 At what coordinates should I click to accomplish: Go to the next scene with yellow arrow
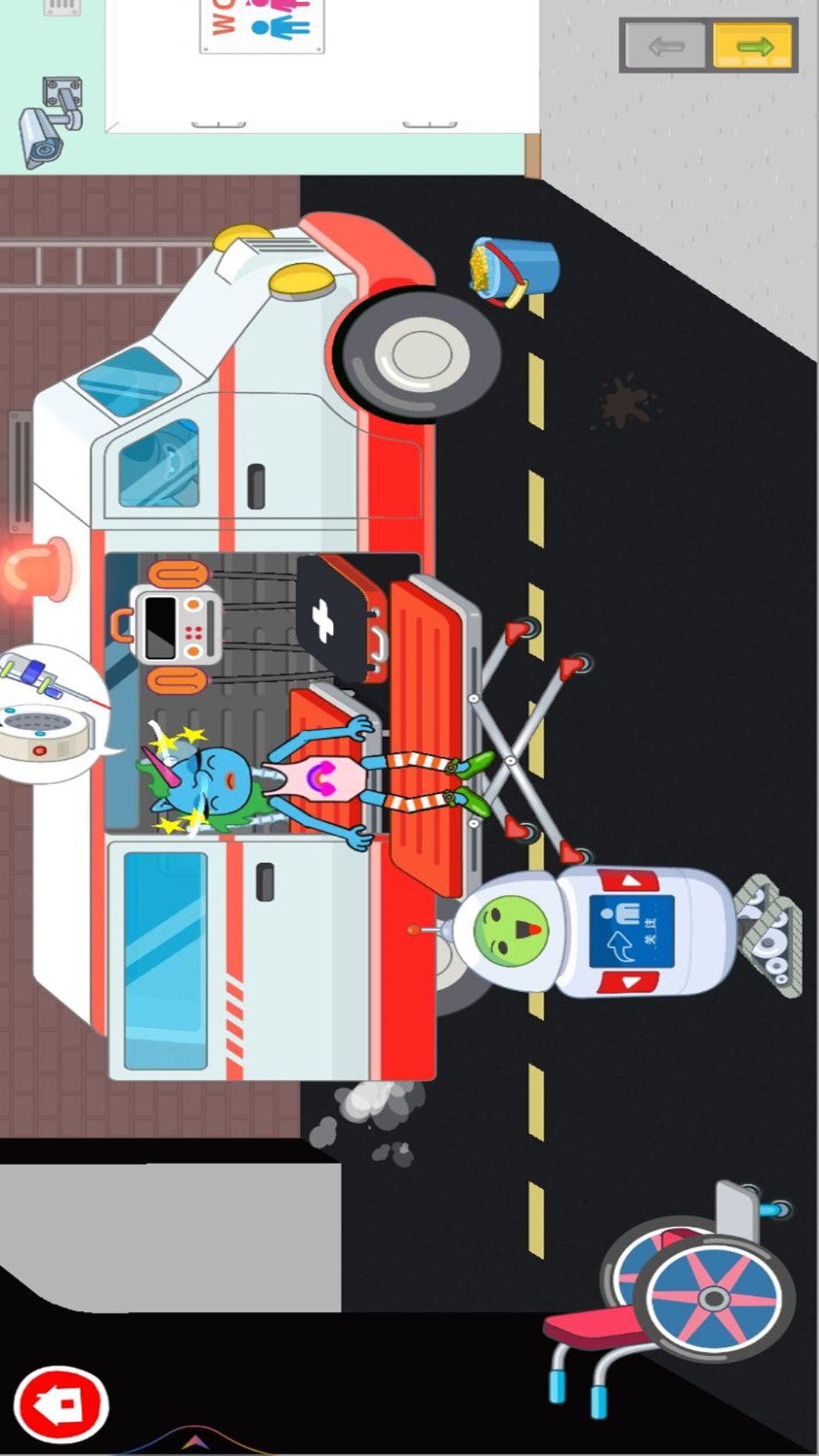click(x=752, y=45)
